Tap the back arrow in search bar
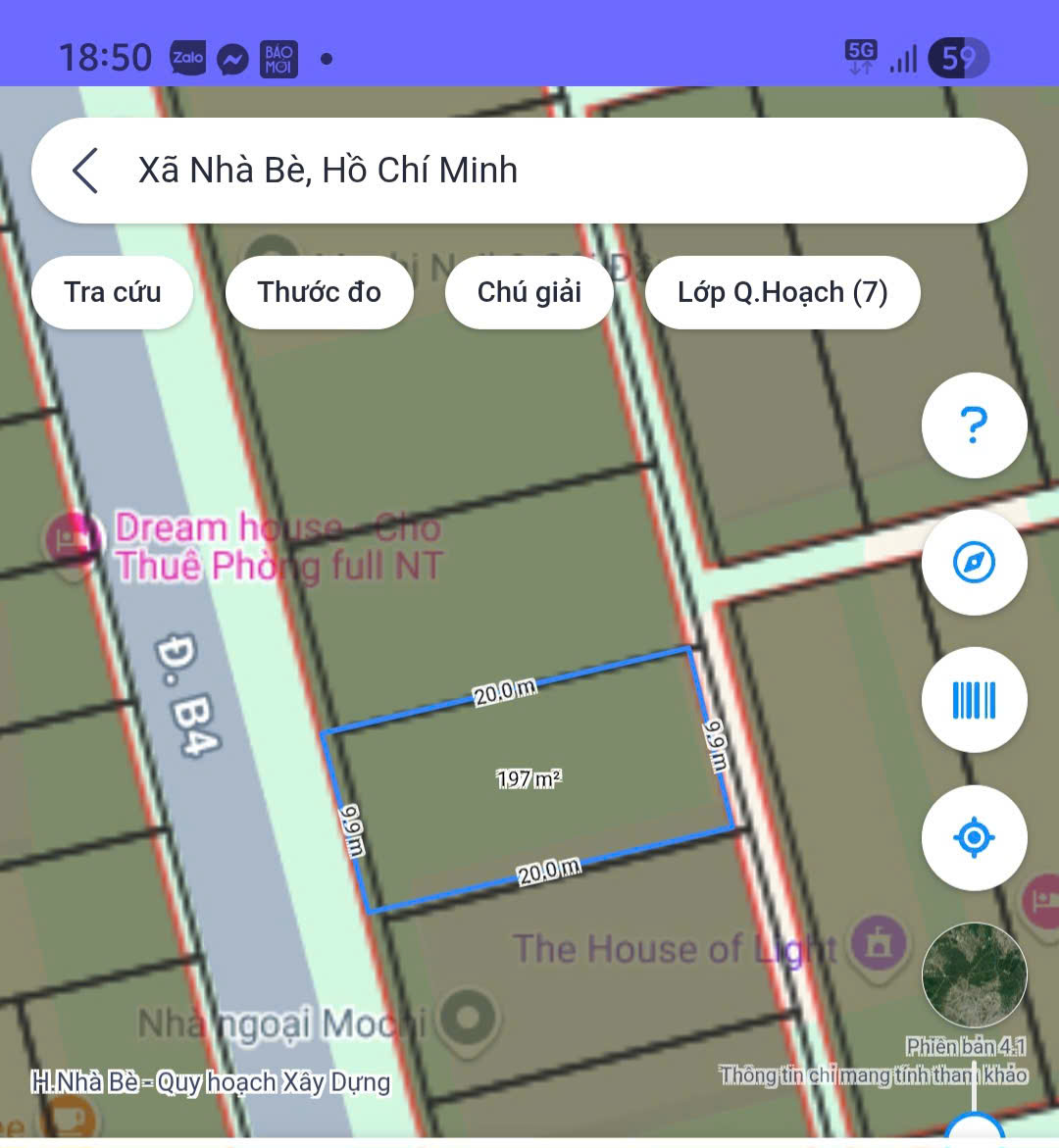The image size is (1059, 1148). (x=86, y=171)
